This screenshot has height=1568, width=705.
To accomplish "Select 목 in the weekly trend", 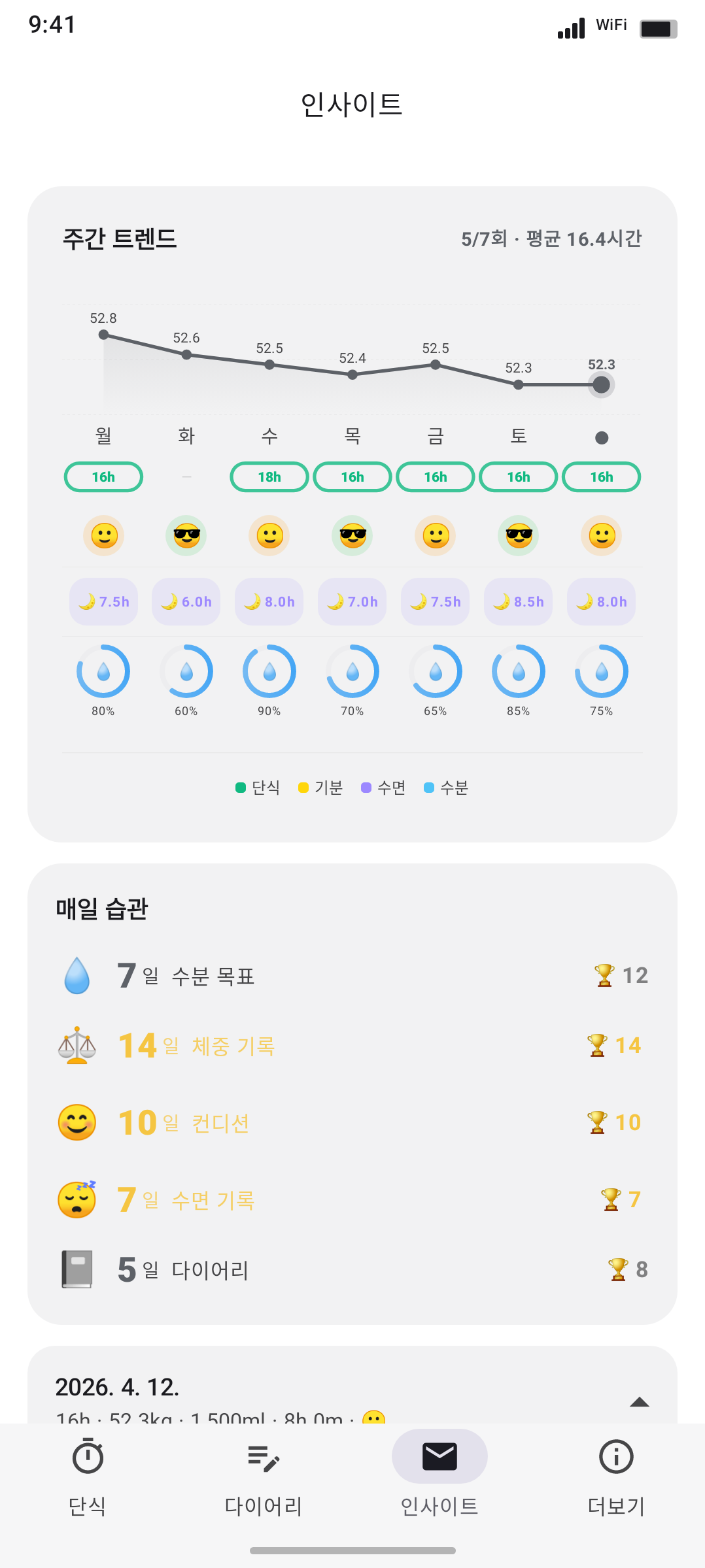I will point(352,436).
